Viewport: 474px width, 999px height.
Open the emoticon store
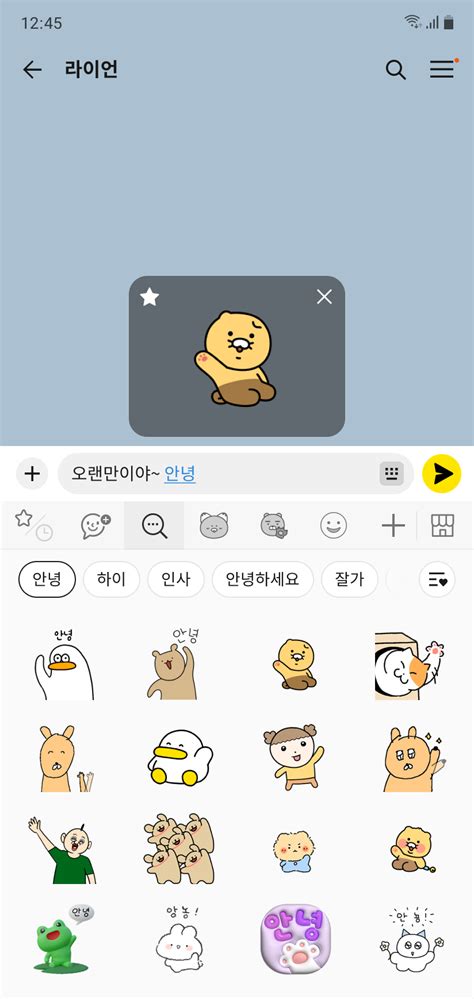click(442, 526)
